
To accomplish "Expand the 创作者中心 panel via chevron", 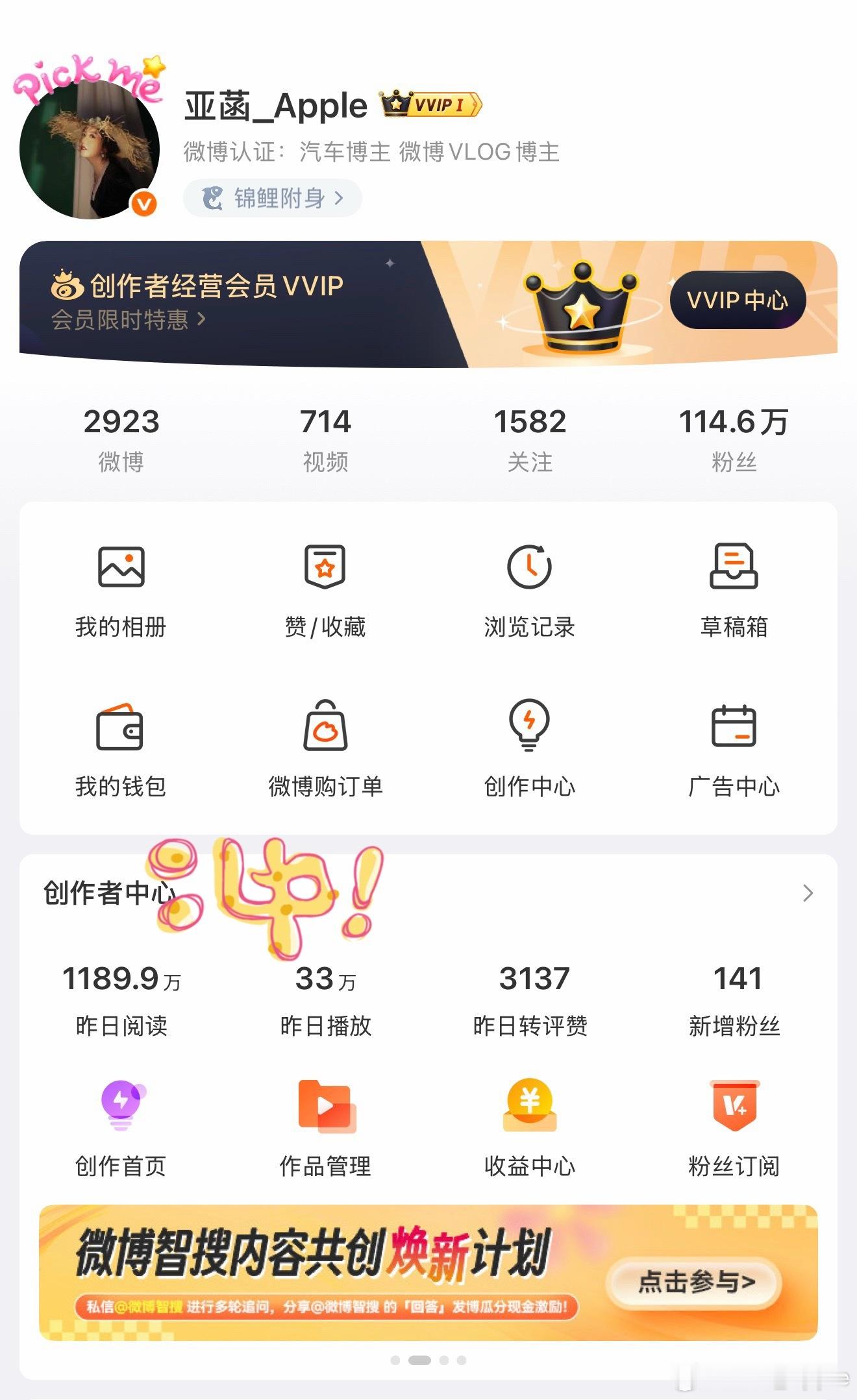I will [808, 894].
